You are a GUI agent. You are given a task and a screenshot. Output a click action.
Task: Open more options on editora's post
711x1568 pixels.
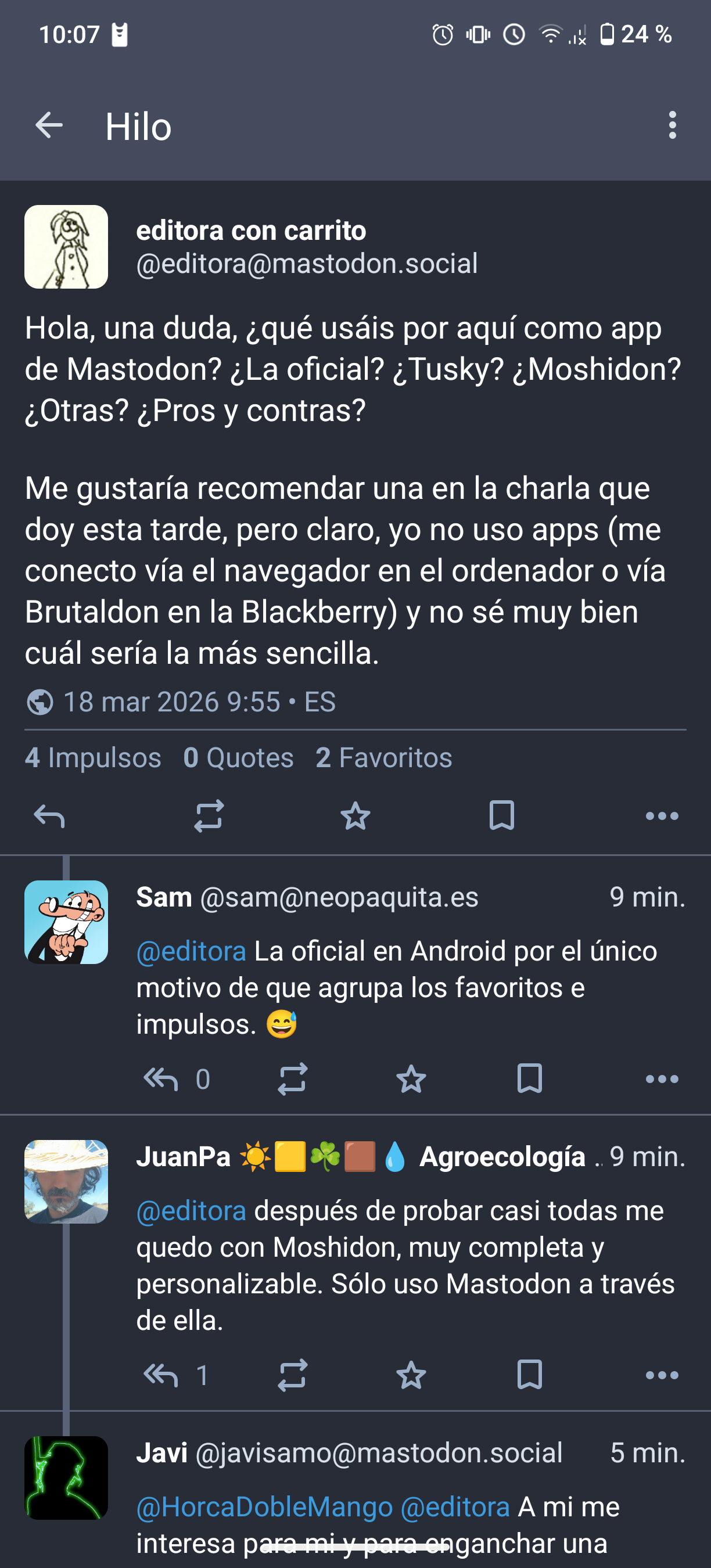(x=662, y=817)
